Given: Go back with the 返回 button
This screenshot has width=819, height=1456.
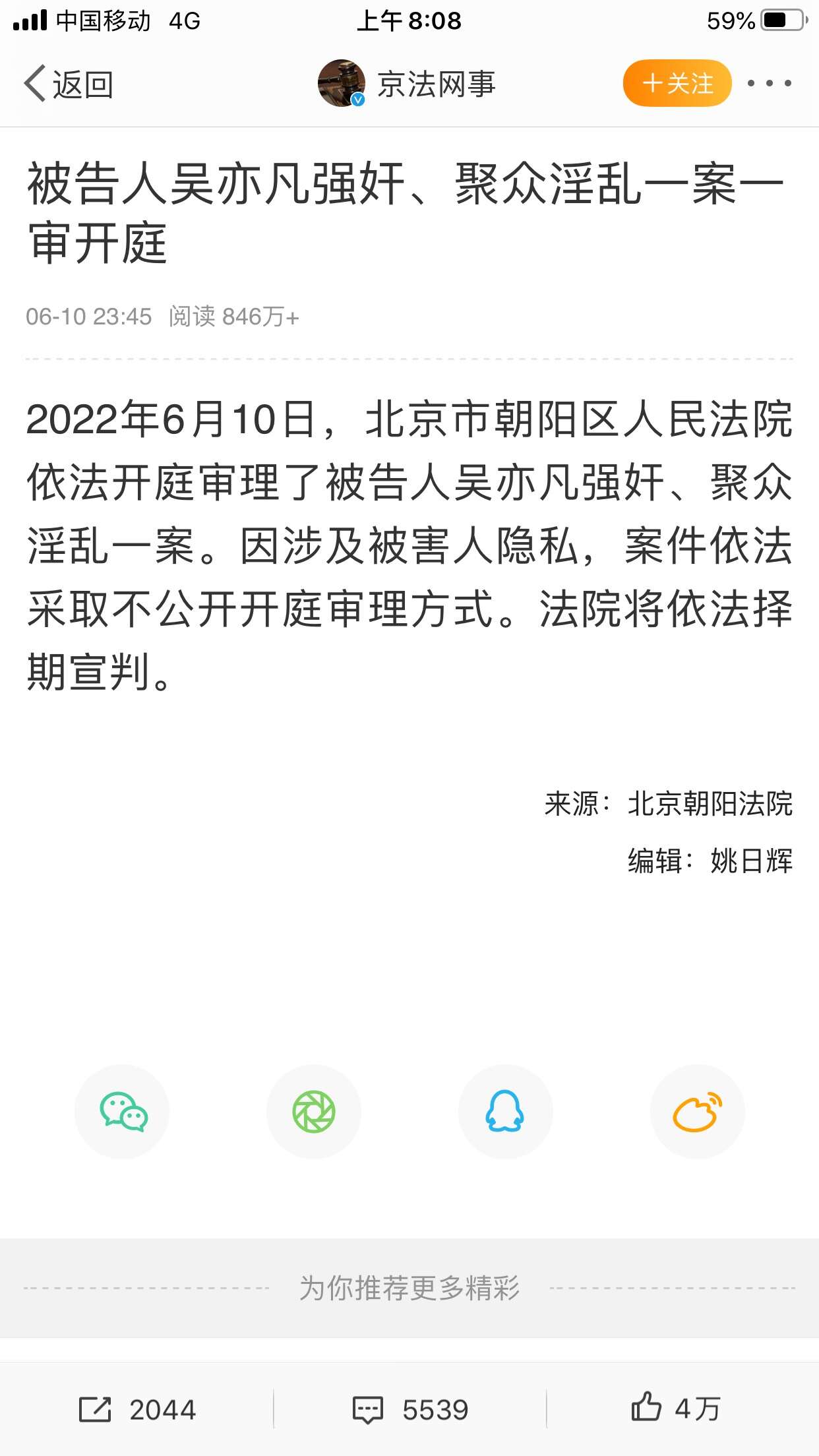Looking at the screenshot, I should pos(69,84).
